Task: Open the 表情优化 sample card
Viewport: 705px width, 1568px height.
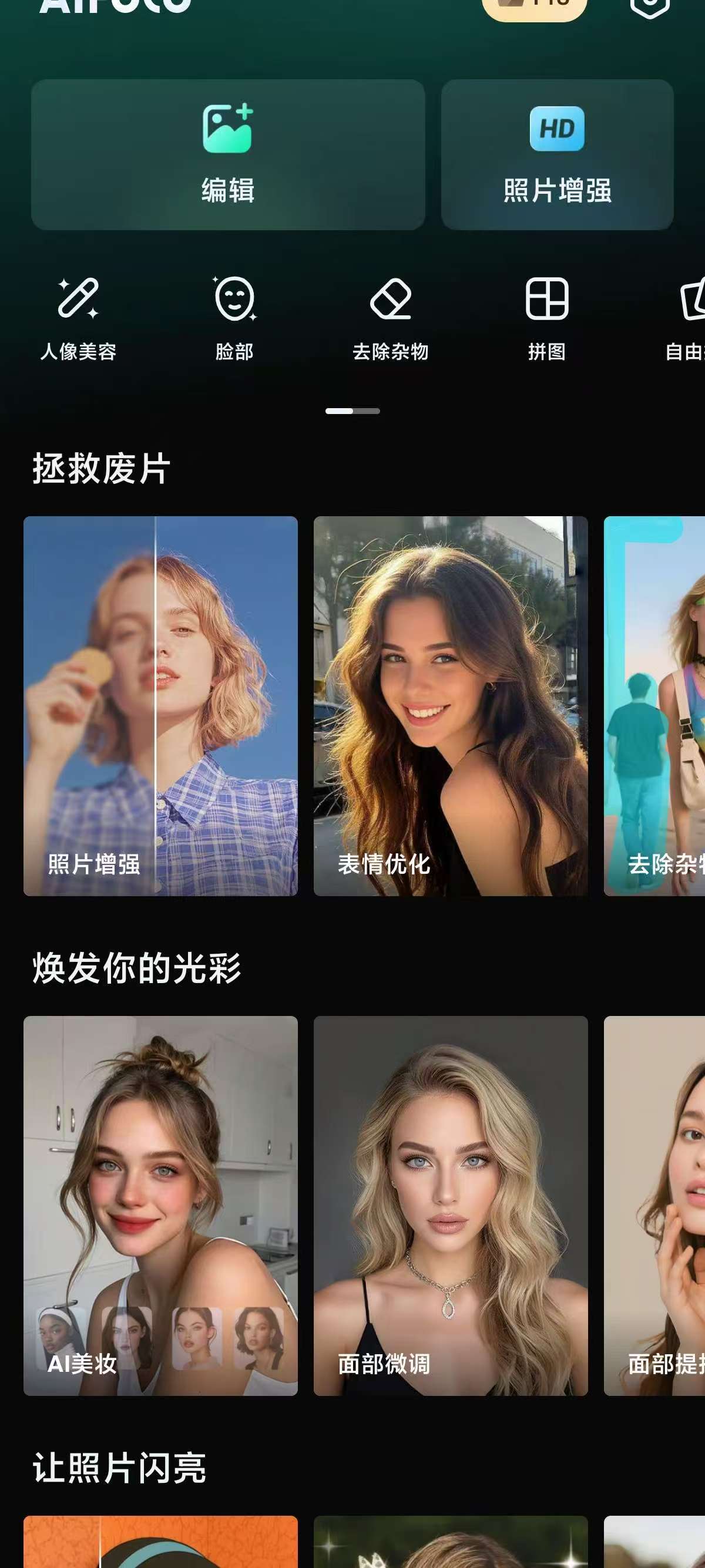Action: [x=451, y=705]
